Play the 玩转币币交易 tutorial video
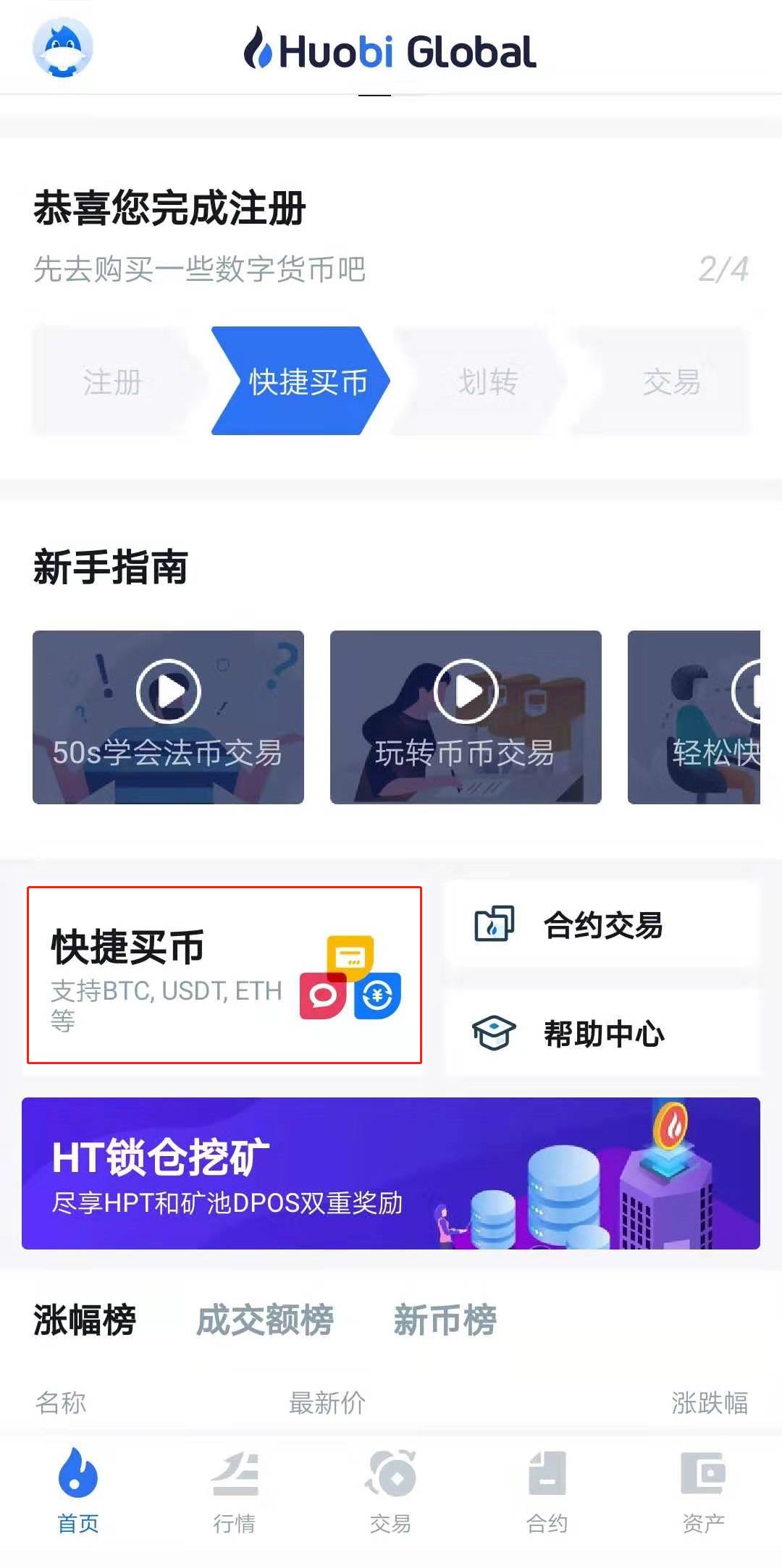The height and width of the screenshot is (1568, 782). [x=466, y=691]
